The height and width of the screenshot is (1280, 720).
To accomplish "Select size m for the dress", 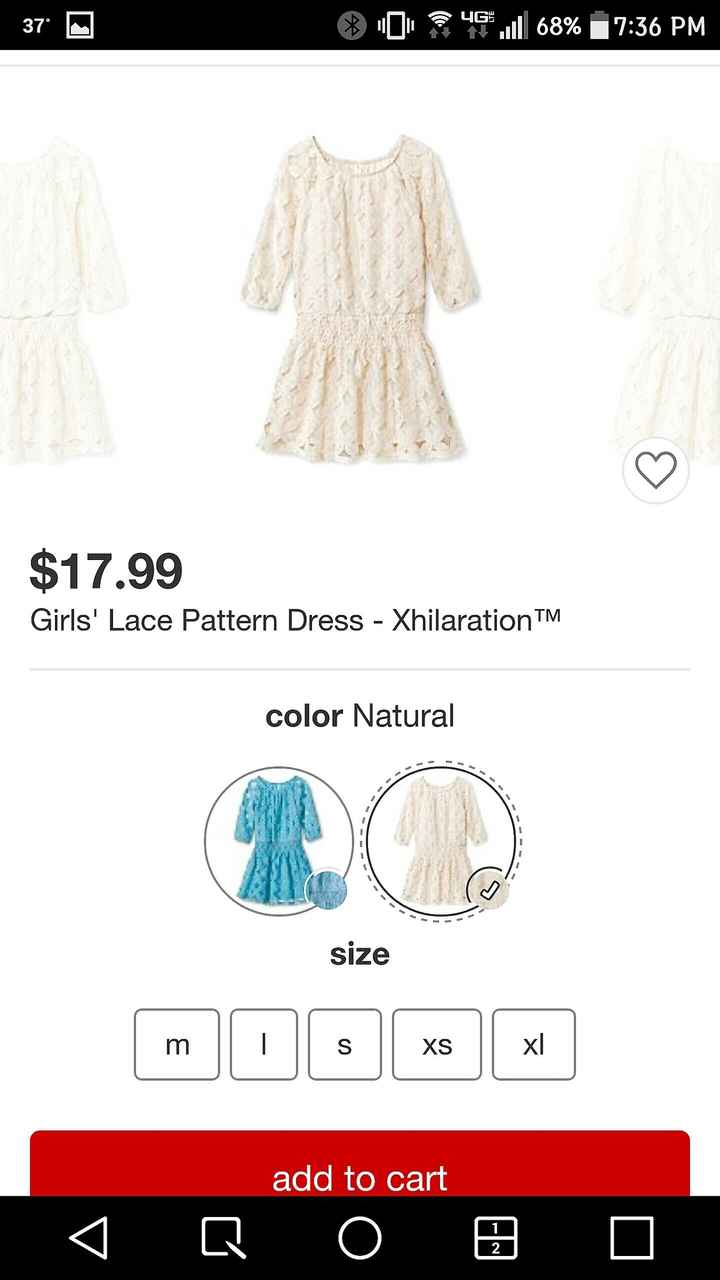I will [177, 1045].
